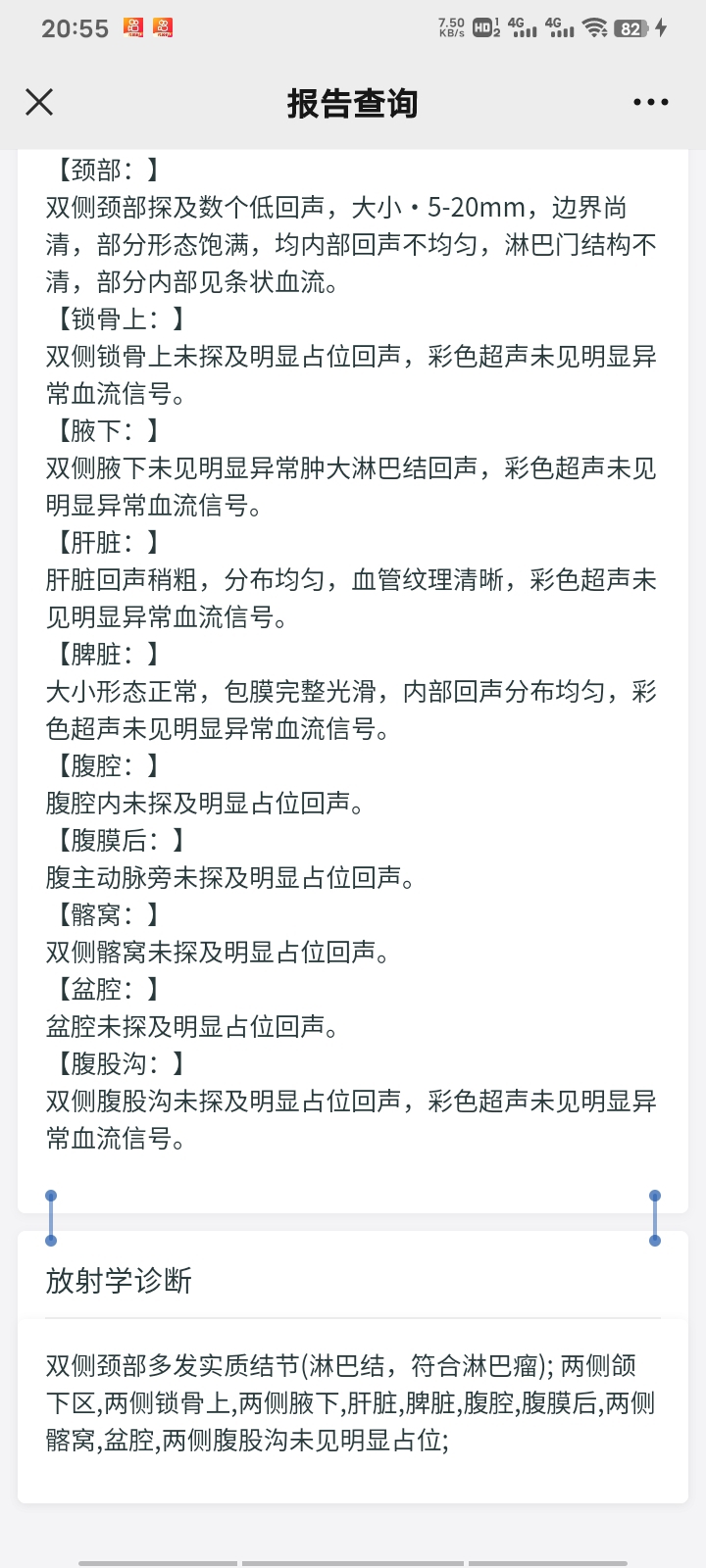The image size is (706, 1568).
Task: Open the three-dot more options menu
Action: [651, 102]
